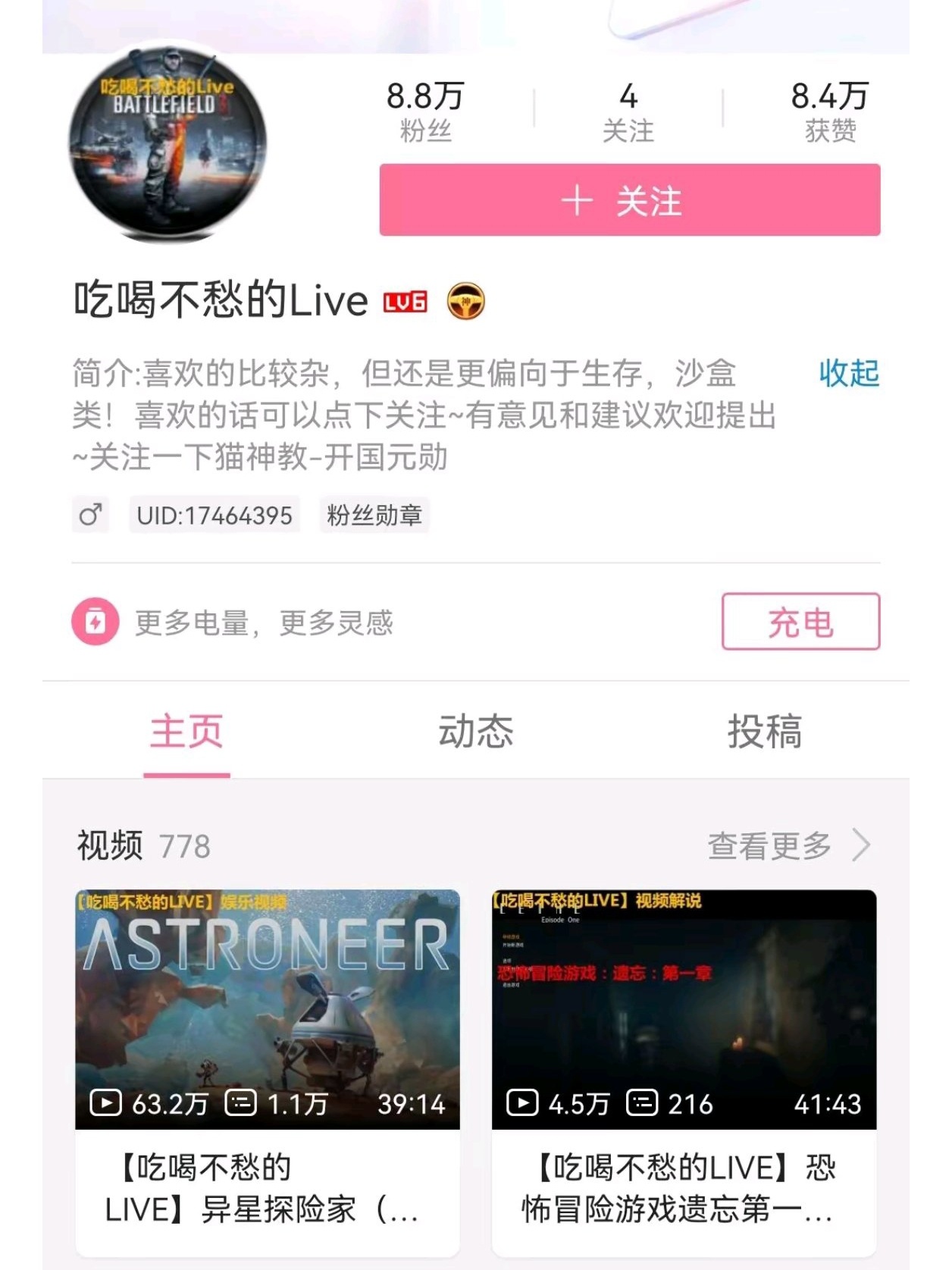Tap the 充电 charge button
Viewport: 952px width, 1270px height.
tap(800, 622)
